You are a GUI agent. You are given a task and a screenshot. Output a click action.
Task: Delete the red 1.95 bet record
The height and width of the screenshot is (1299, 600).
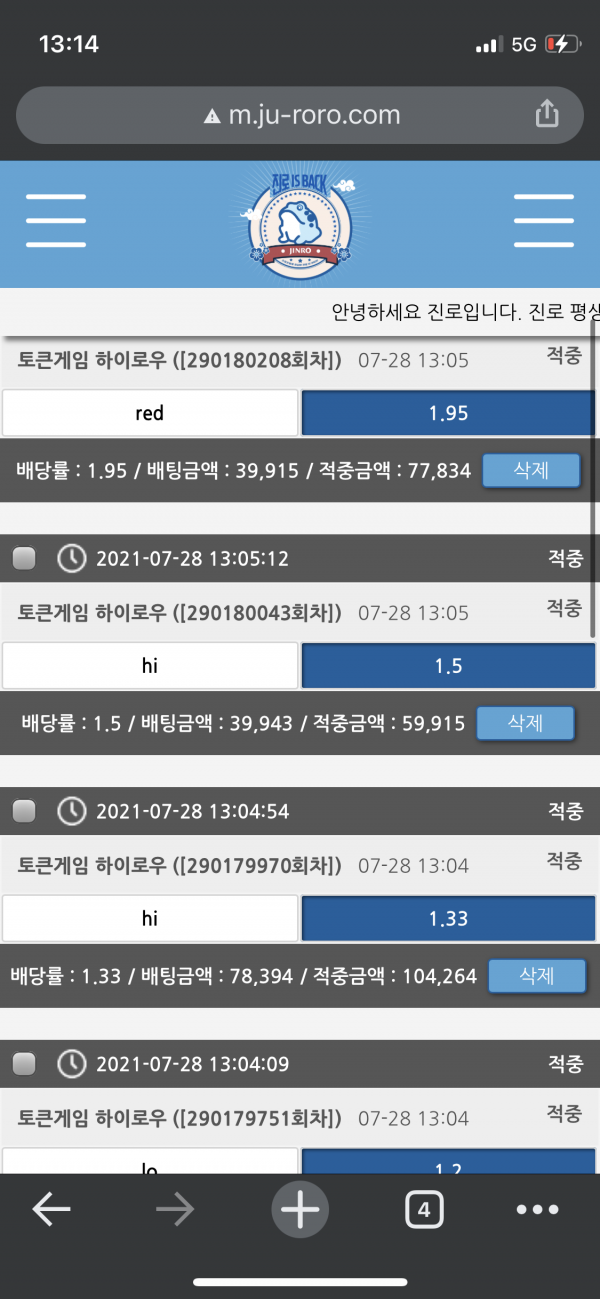pos(531,470)
